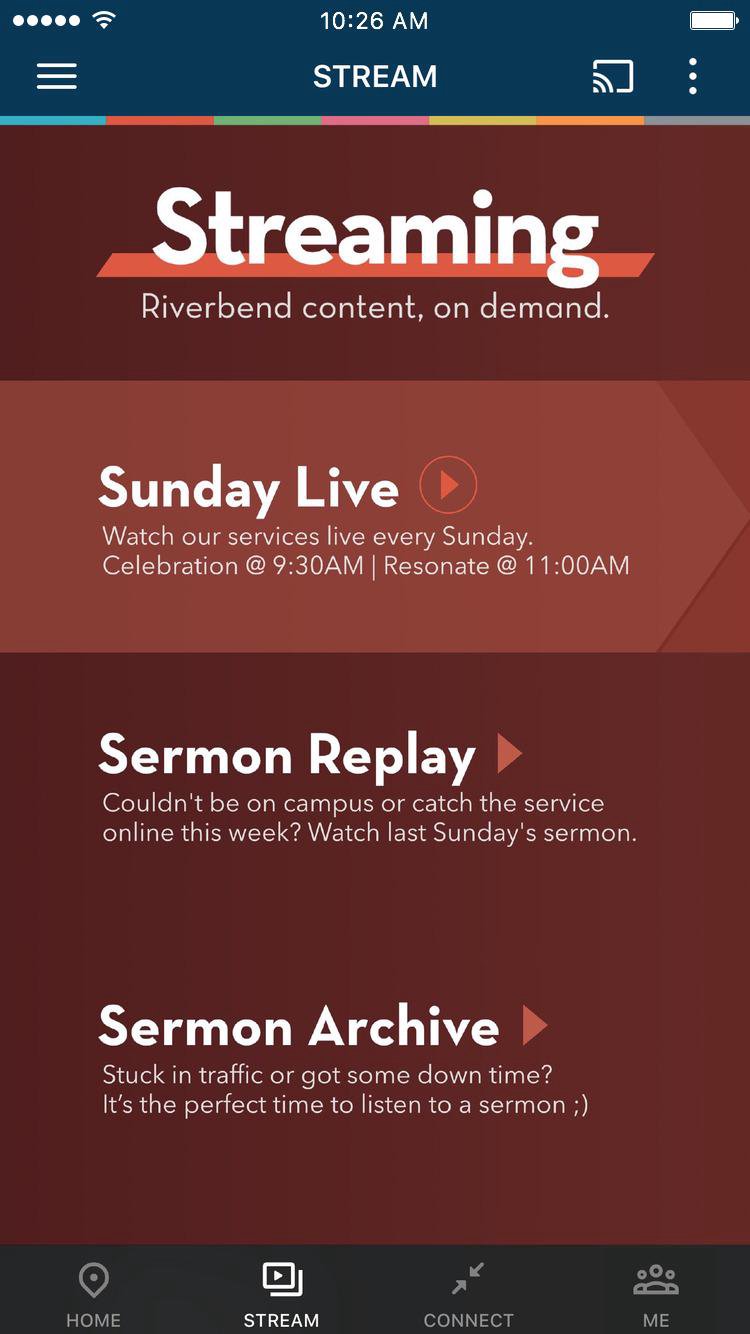This screenshot has height=1334, width=750.
Task: Open the three-dot overflow menu
Action: coord(692,77)
